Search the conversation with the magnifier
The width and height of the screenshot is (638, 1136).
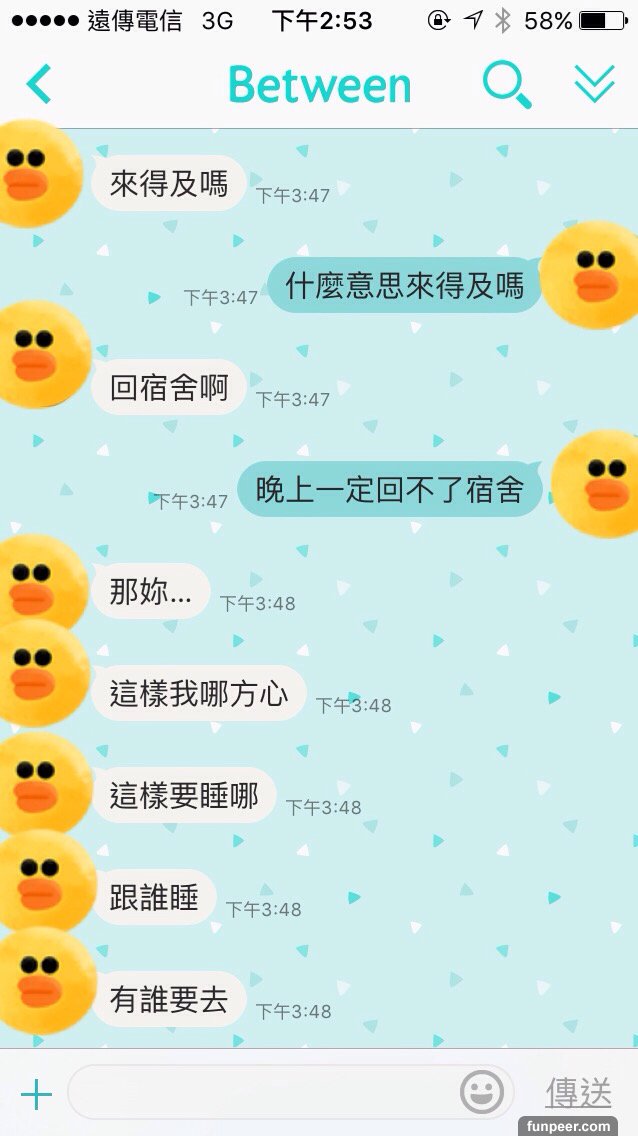coord(506,85)
